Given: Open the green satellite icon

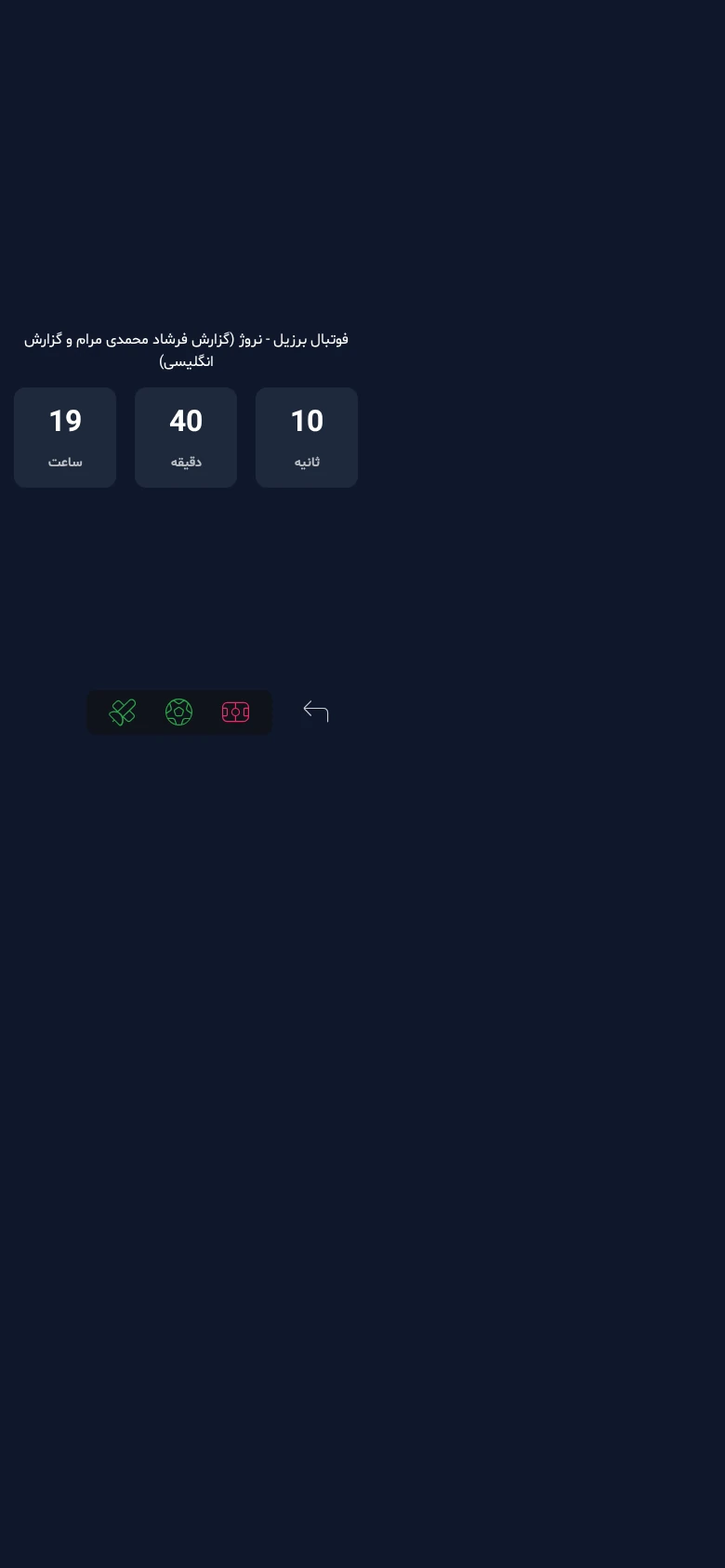Looking at the screenshot, I should coord(123,712).
